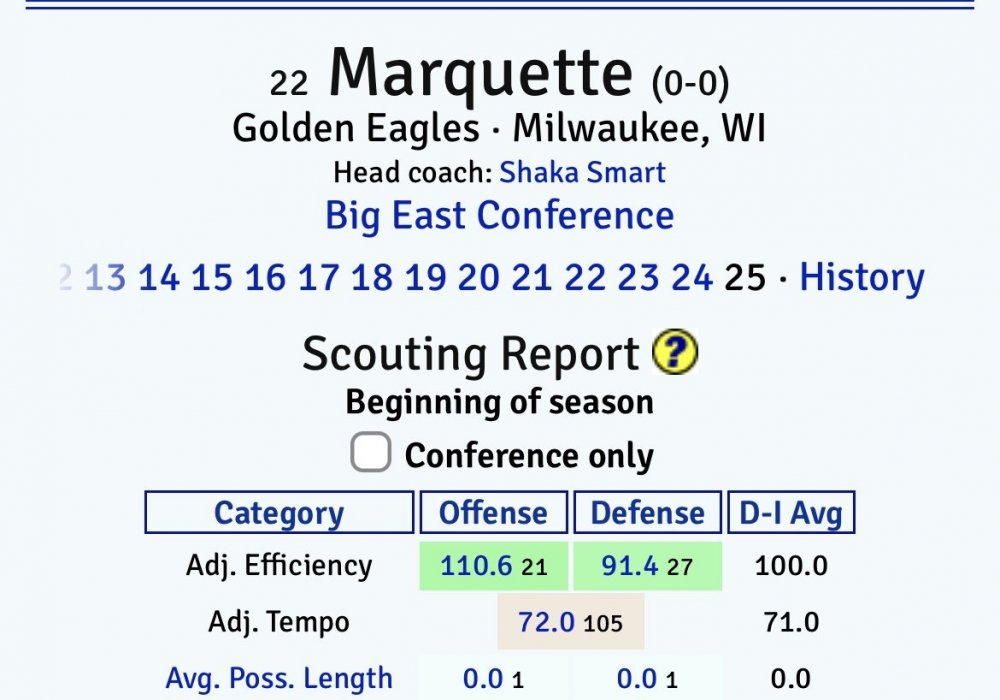
Task: Open the Adj. Tempo 72.0 link
Action: 546,622
